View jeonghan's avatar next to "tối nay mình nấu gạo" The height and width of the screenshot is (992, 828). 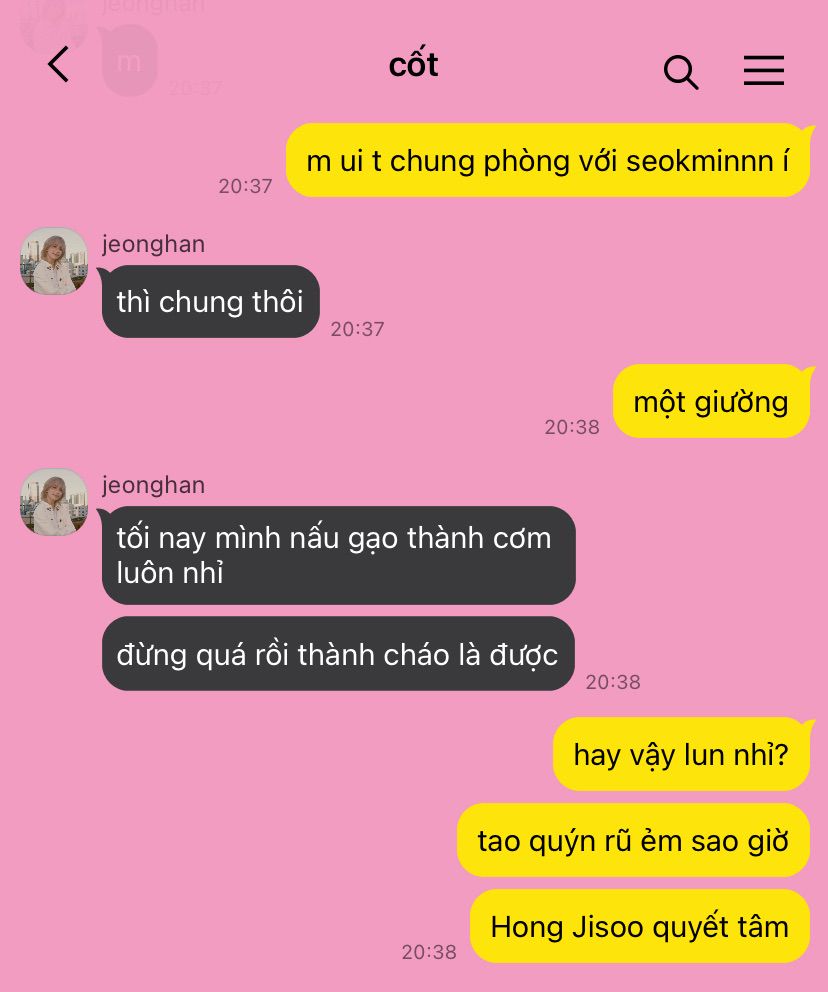click(54, 502)
